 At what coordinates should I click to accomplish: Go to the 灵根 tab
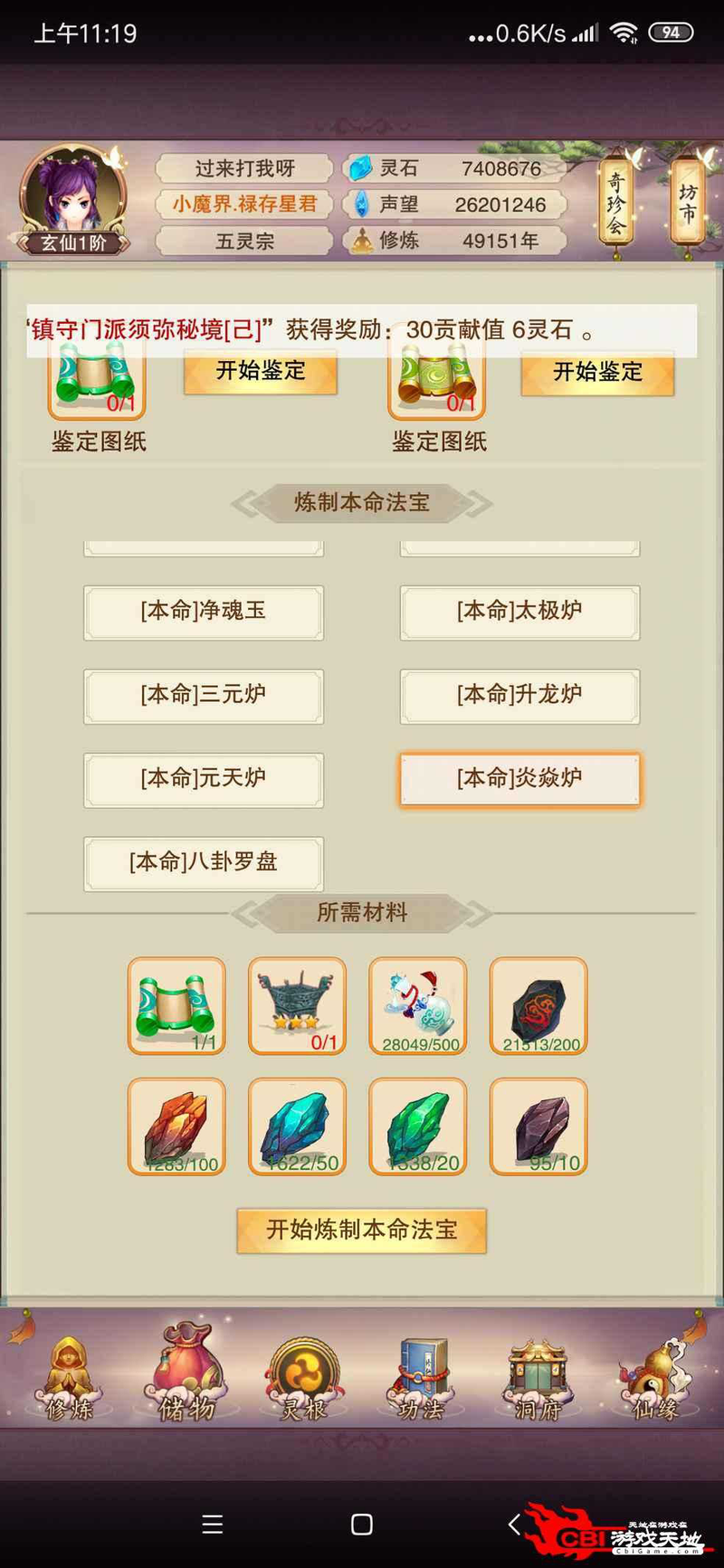click(303, 1378)
